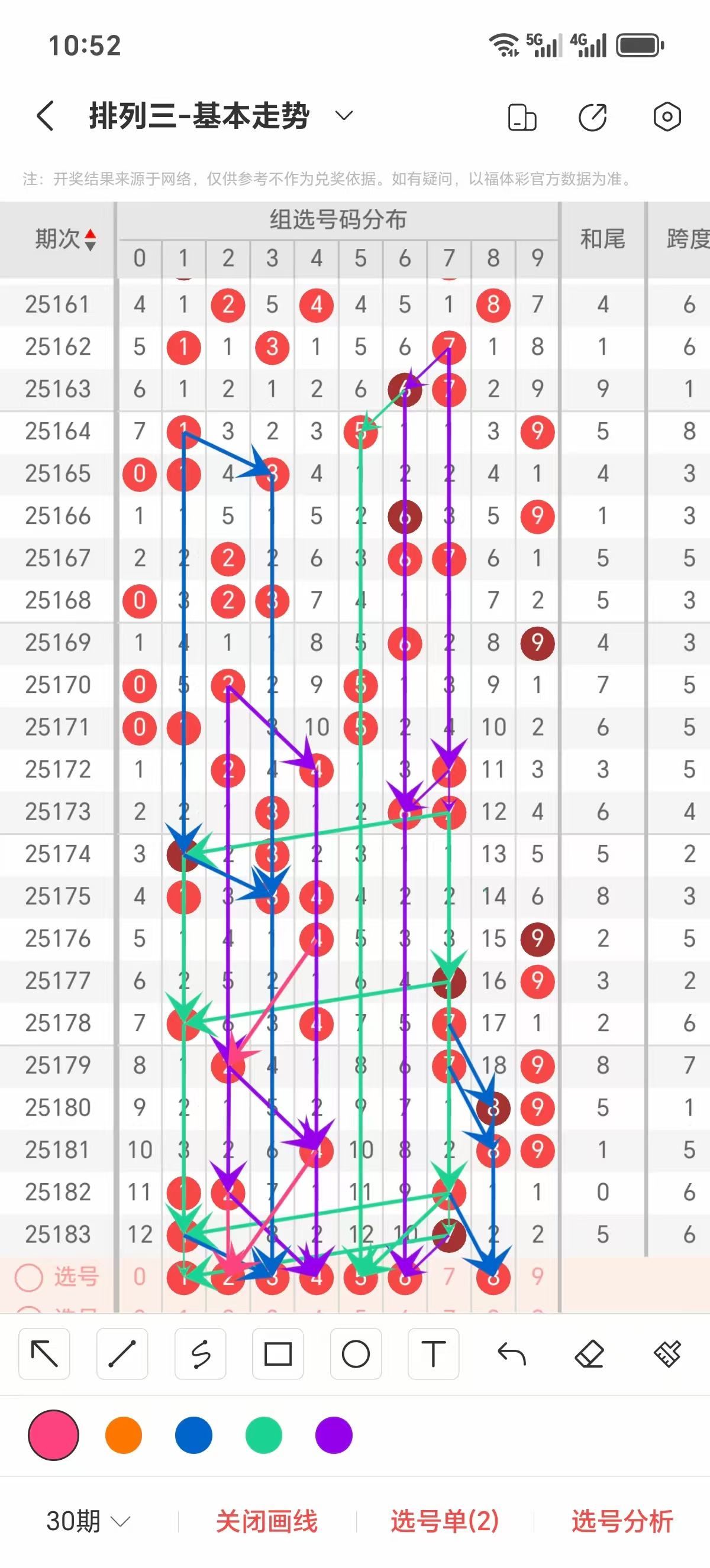710x1568 pixels.
Task: Choose the blue drawing color
Action: 193,1435
